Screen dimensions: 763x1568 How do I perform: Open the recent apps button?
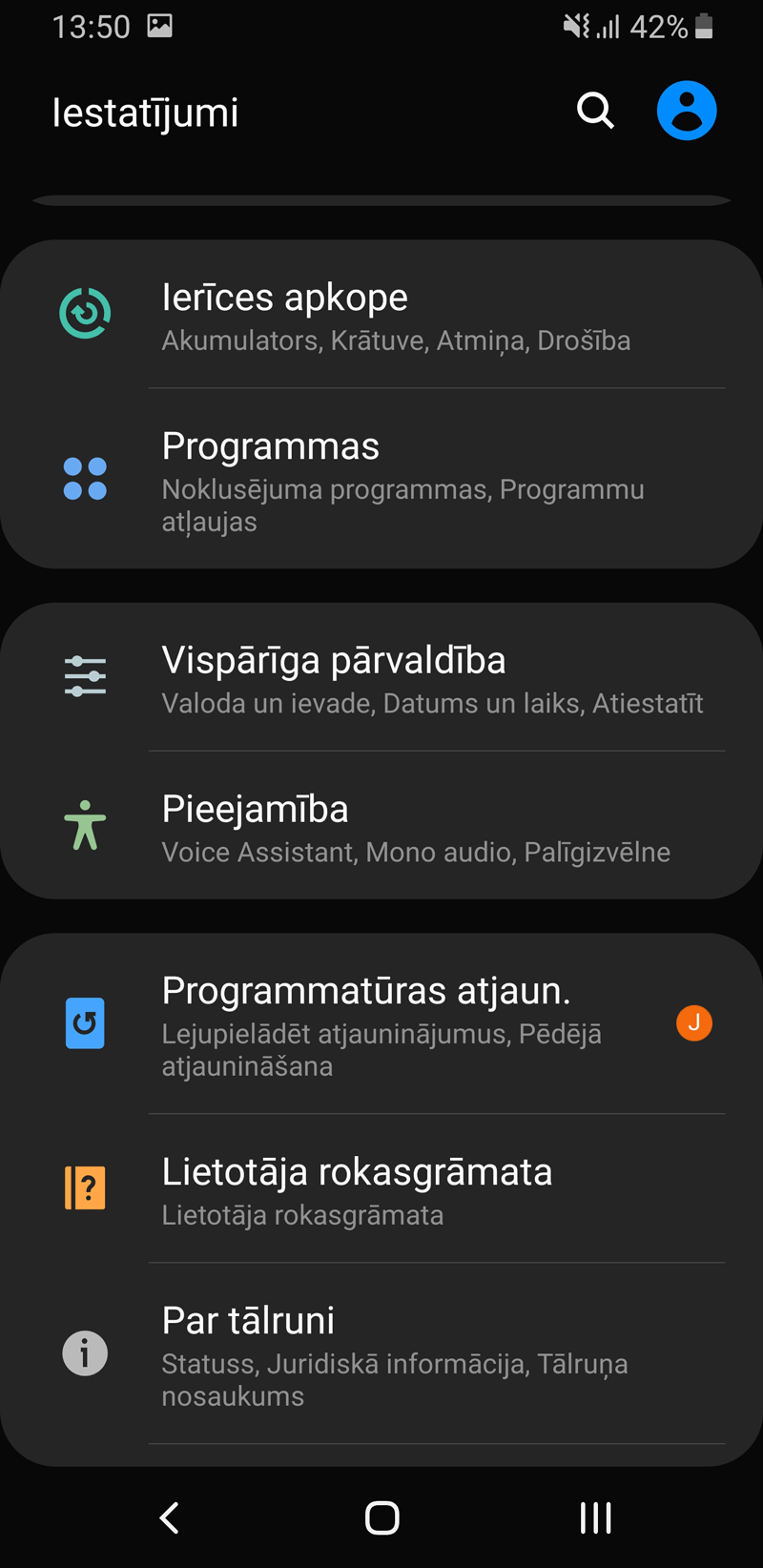[x=595, y=1517]
